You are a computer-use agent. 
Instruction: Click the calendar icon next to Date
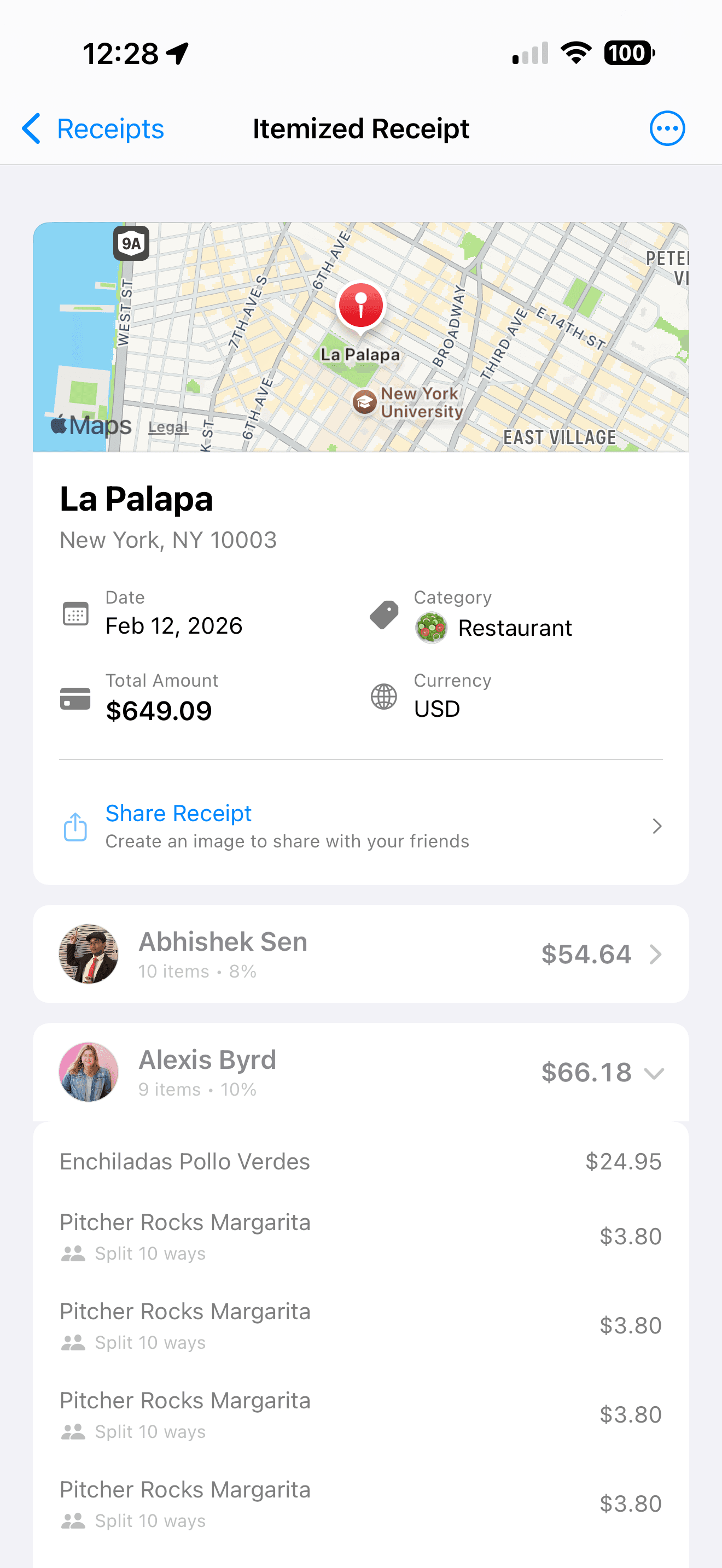click(x=74, y=614)
